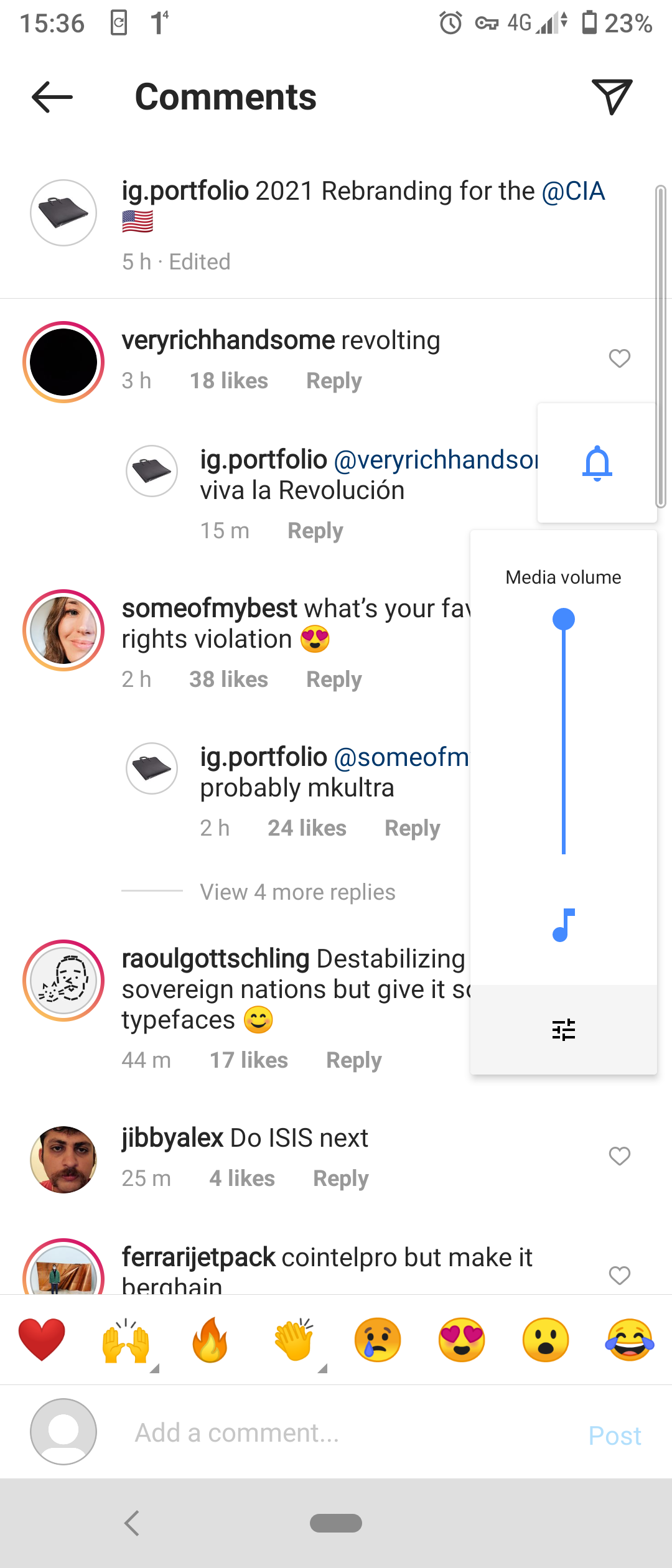Image resolution: width=672 pixels, height=1568 pixels.
Task: Expand View 4 more replies
Action: 297,892
